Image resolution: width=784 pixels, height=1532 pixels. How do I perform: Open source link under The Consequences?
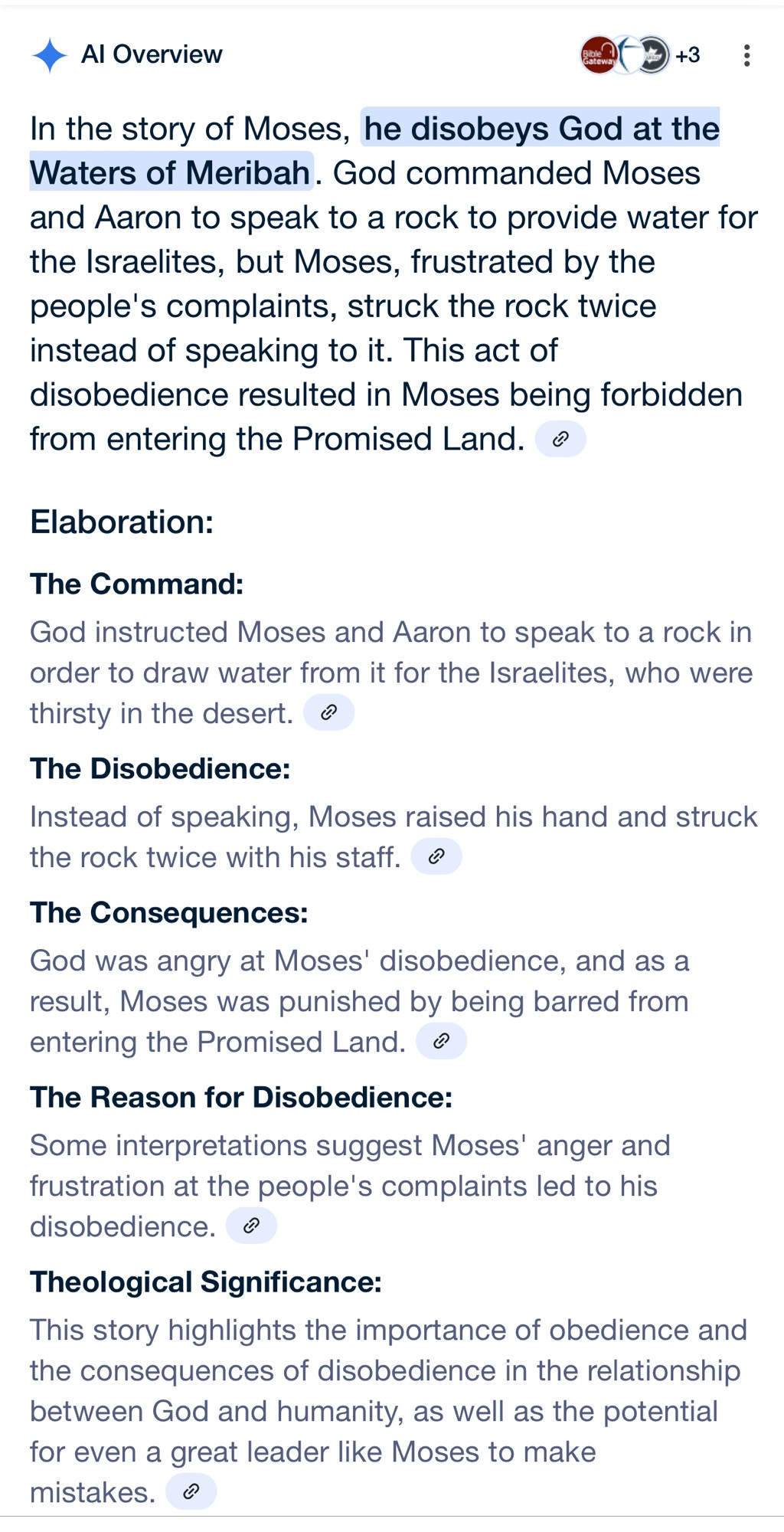pos(441,1041)
